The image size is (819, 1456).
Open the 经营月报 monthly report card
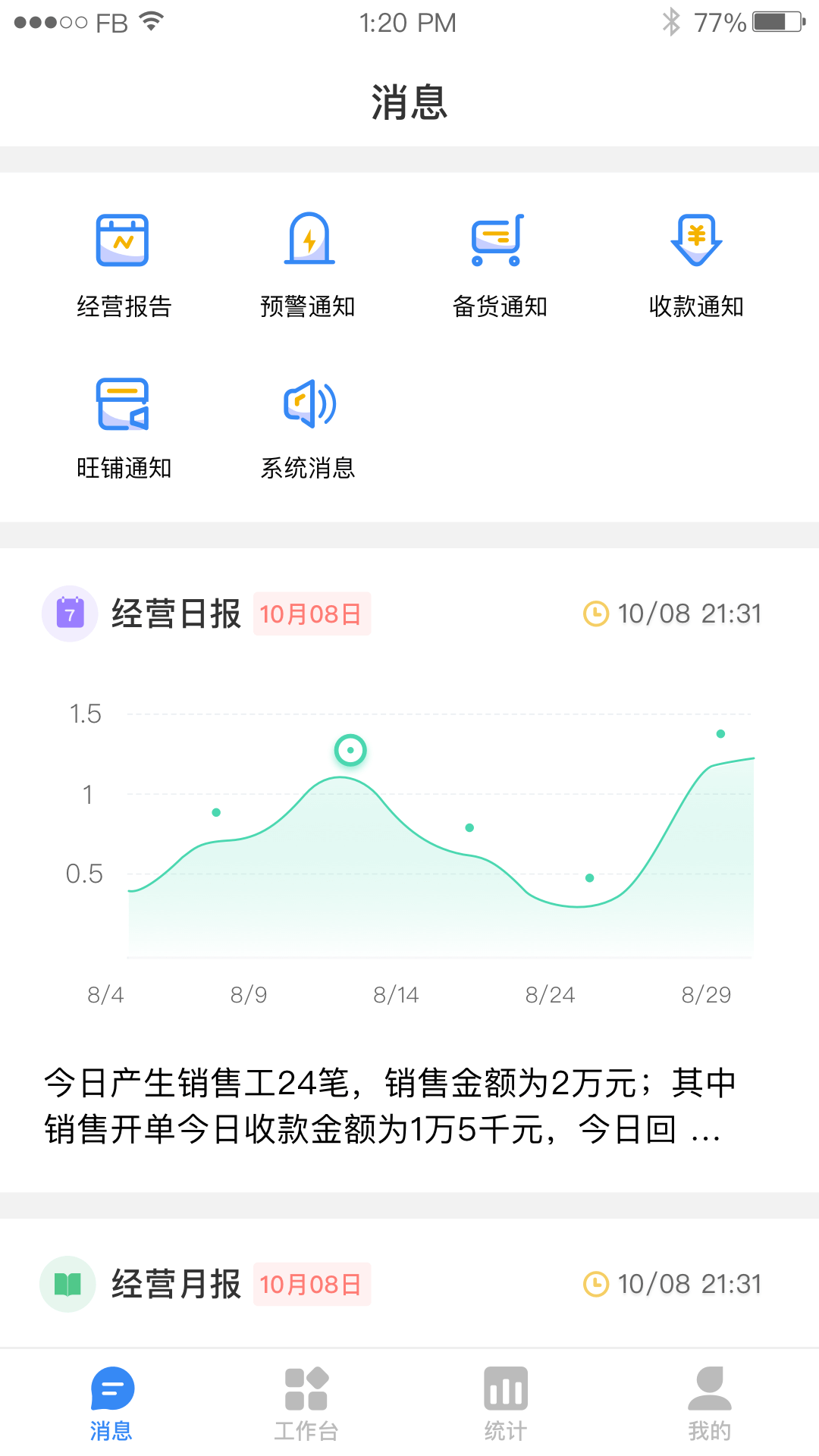(x=409, y=1285)
